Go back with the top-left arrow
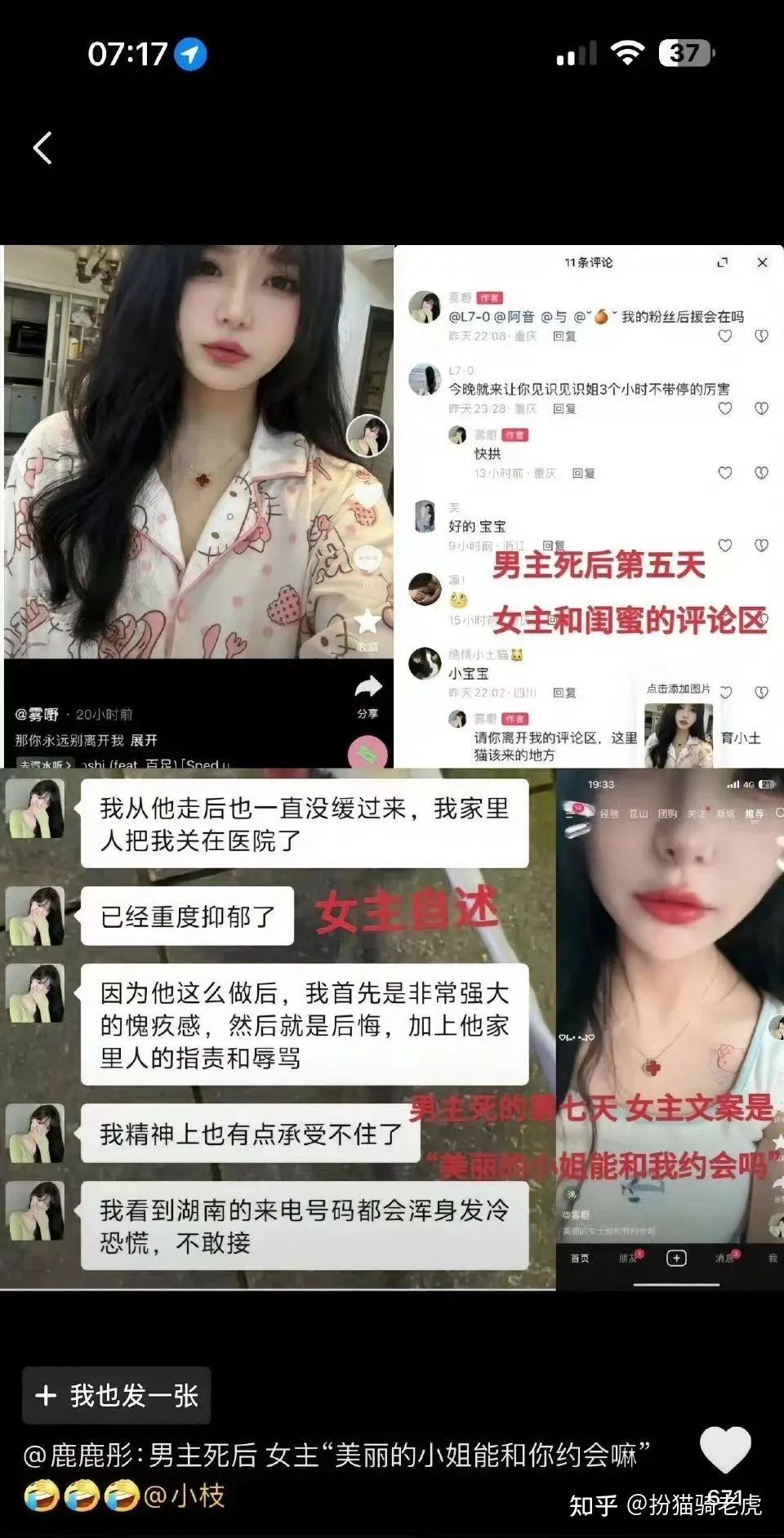 [42, 149]
